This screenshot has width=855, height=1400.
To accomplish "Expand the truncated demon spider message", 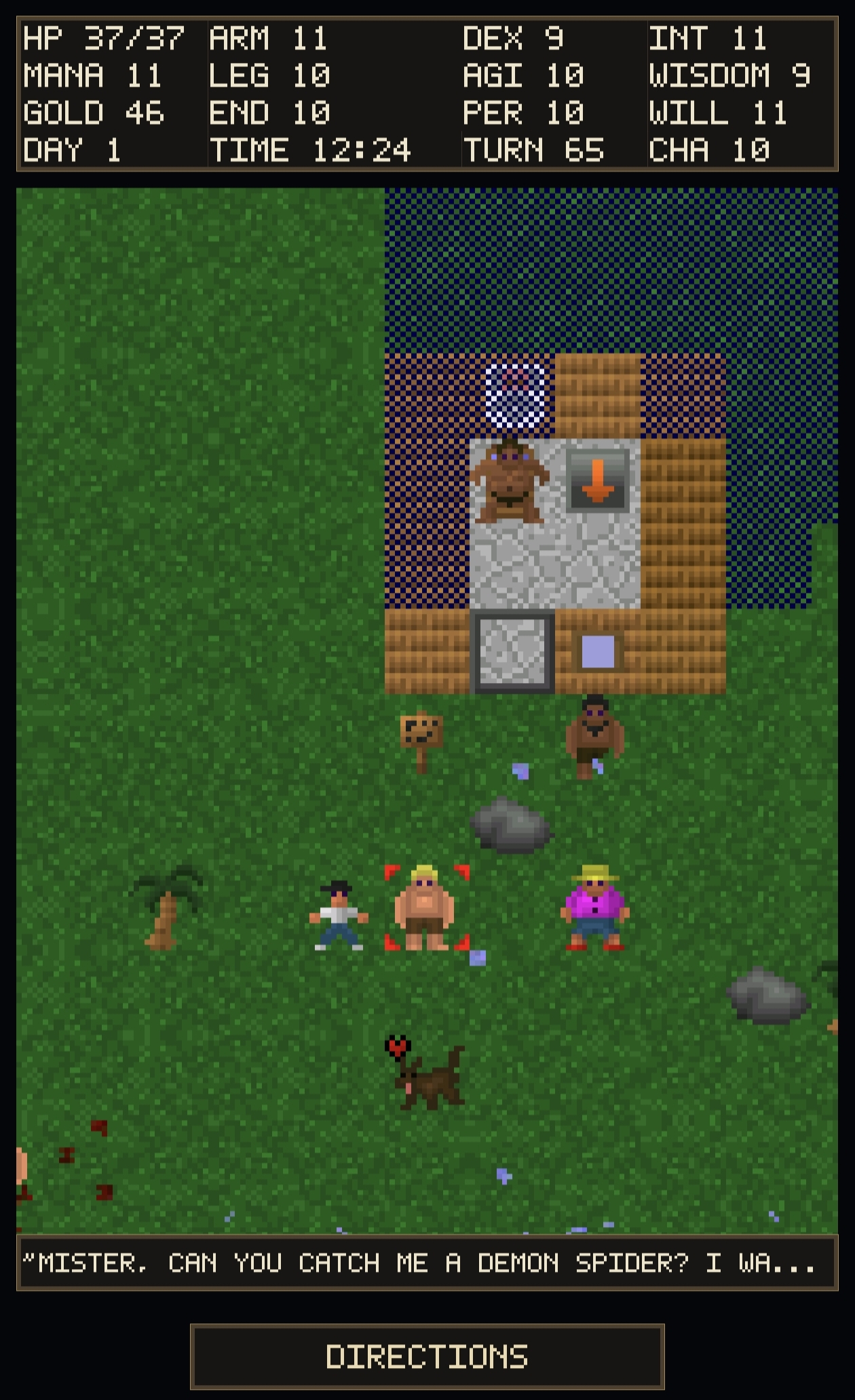I will 427,1263.
